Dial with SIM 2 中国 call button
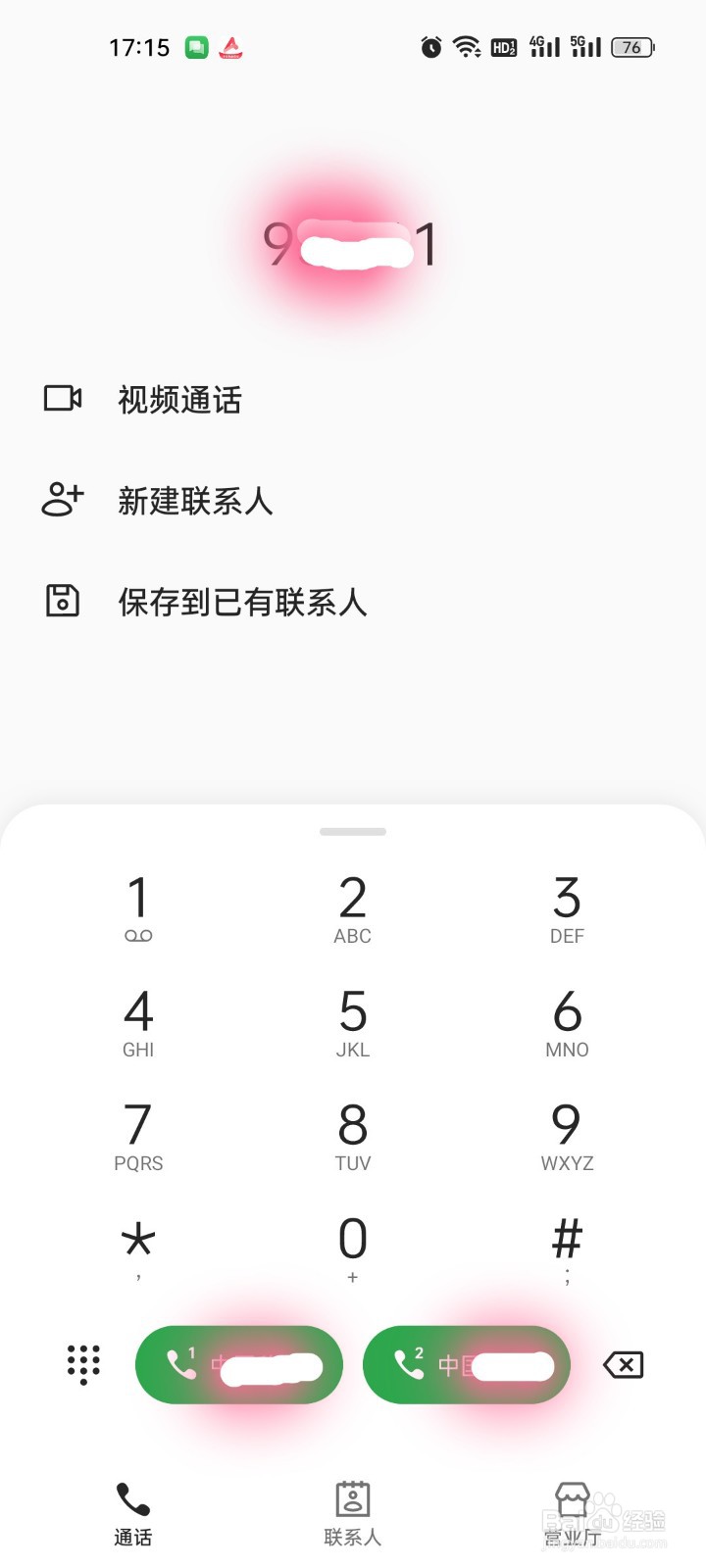The height and width of the screenshot is (1568, 706). [x=466, y=1364]
